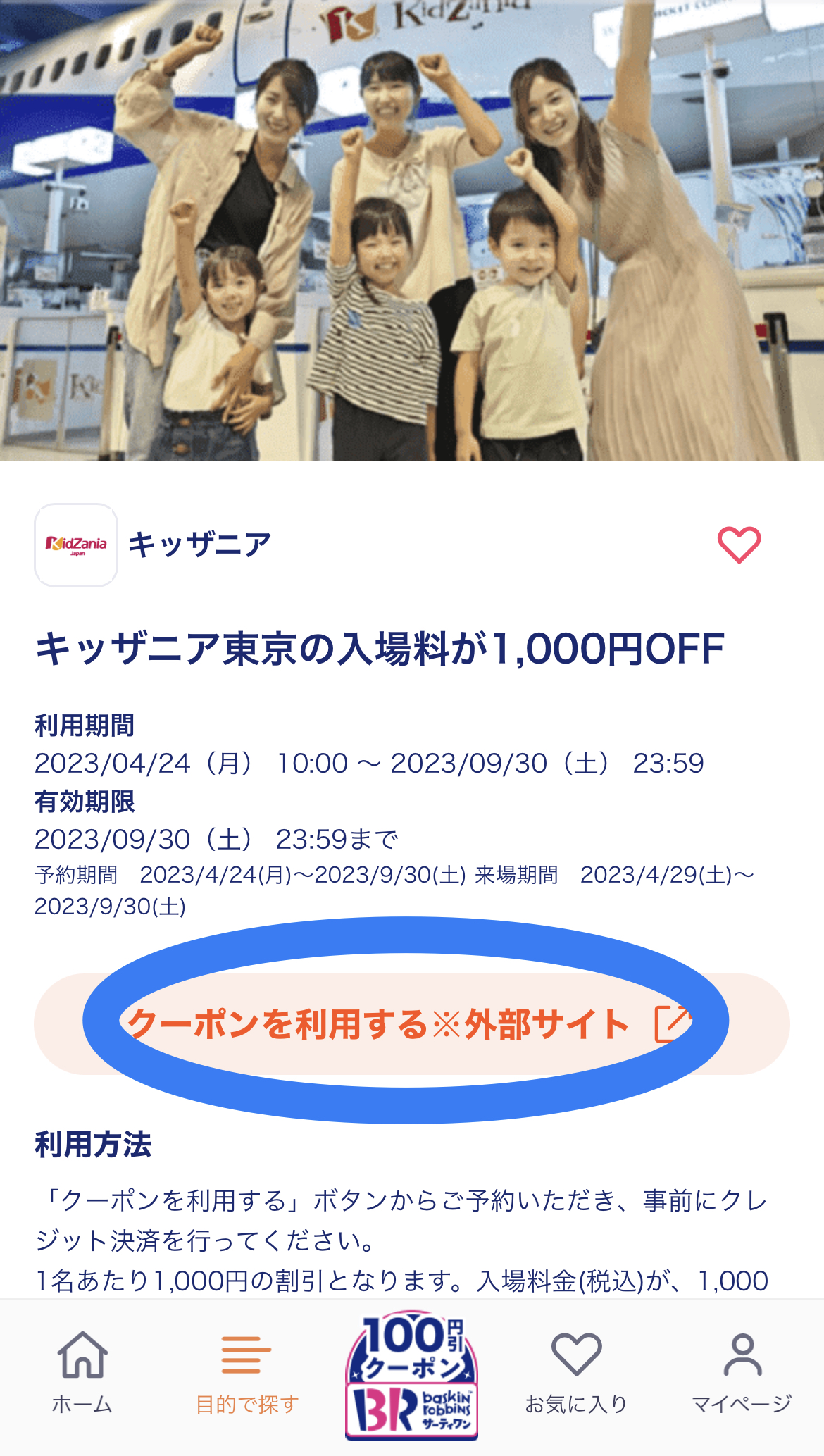
Task: Switch to the マイページ tab
Action: (x=742, y=1372)
